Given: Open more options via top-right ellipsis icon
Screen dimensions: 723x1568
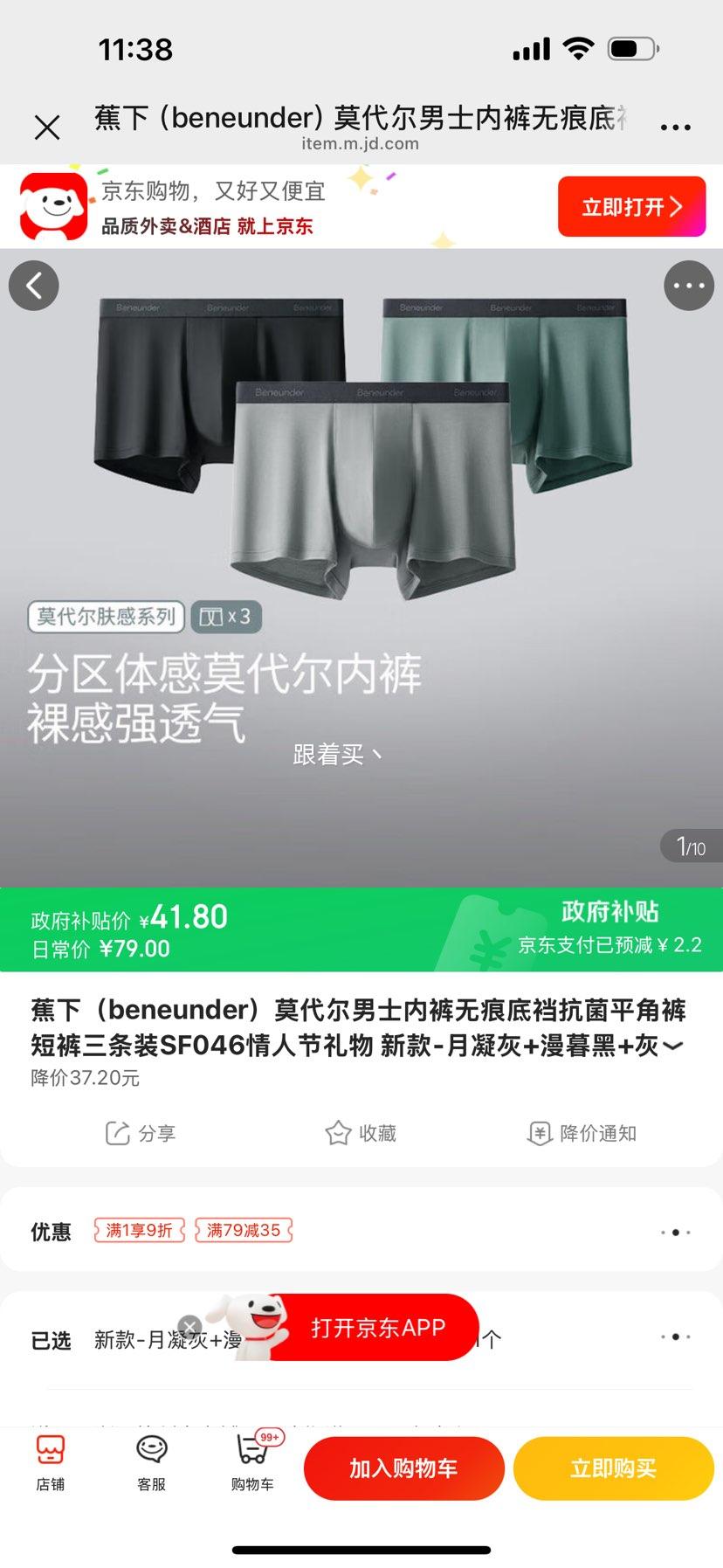Looking at the screenshot, I should coord(675,127).
